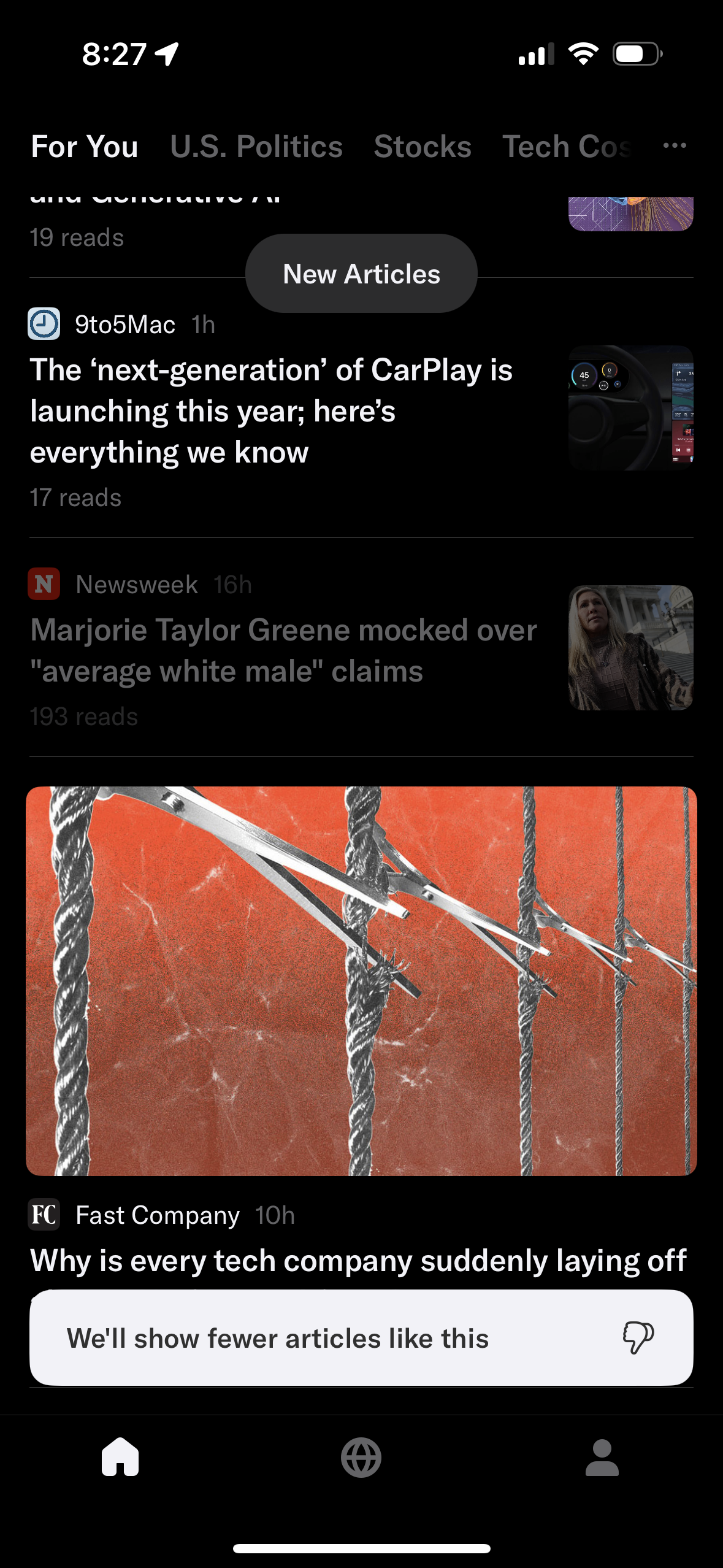
Task: Open the three-dot topics menu
Action: click(x=675, y=145)
